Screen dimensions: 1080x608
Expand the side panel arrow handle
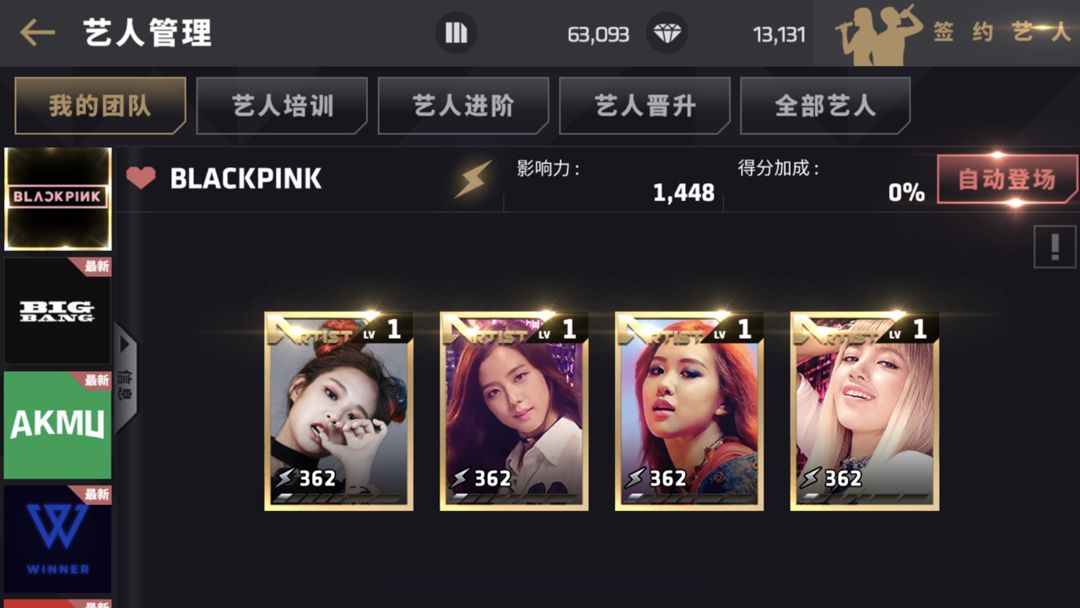126,378
